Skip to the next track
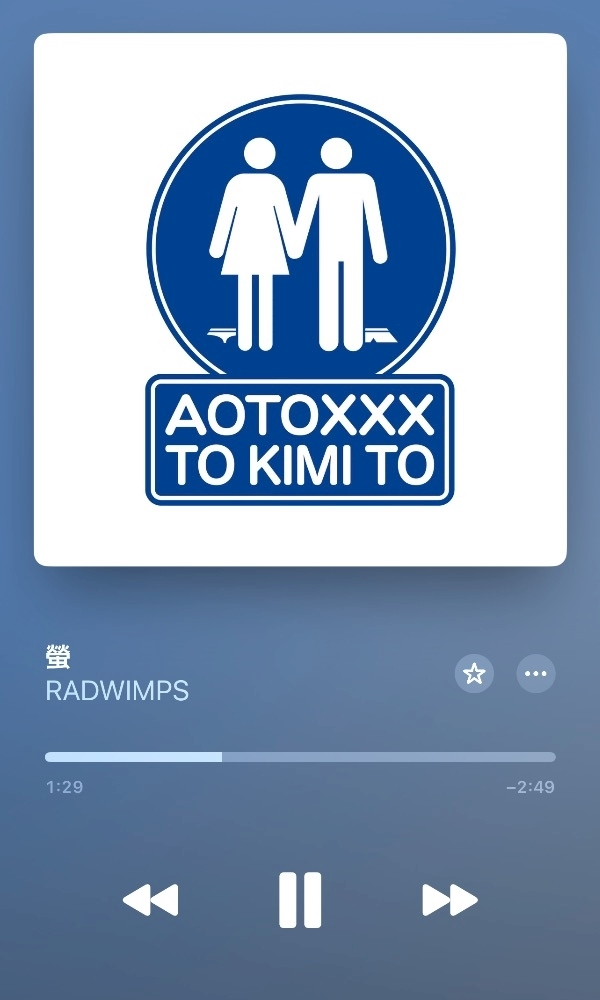 point(450,900)
